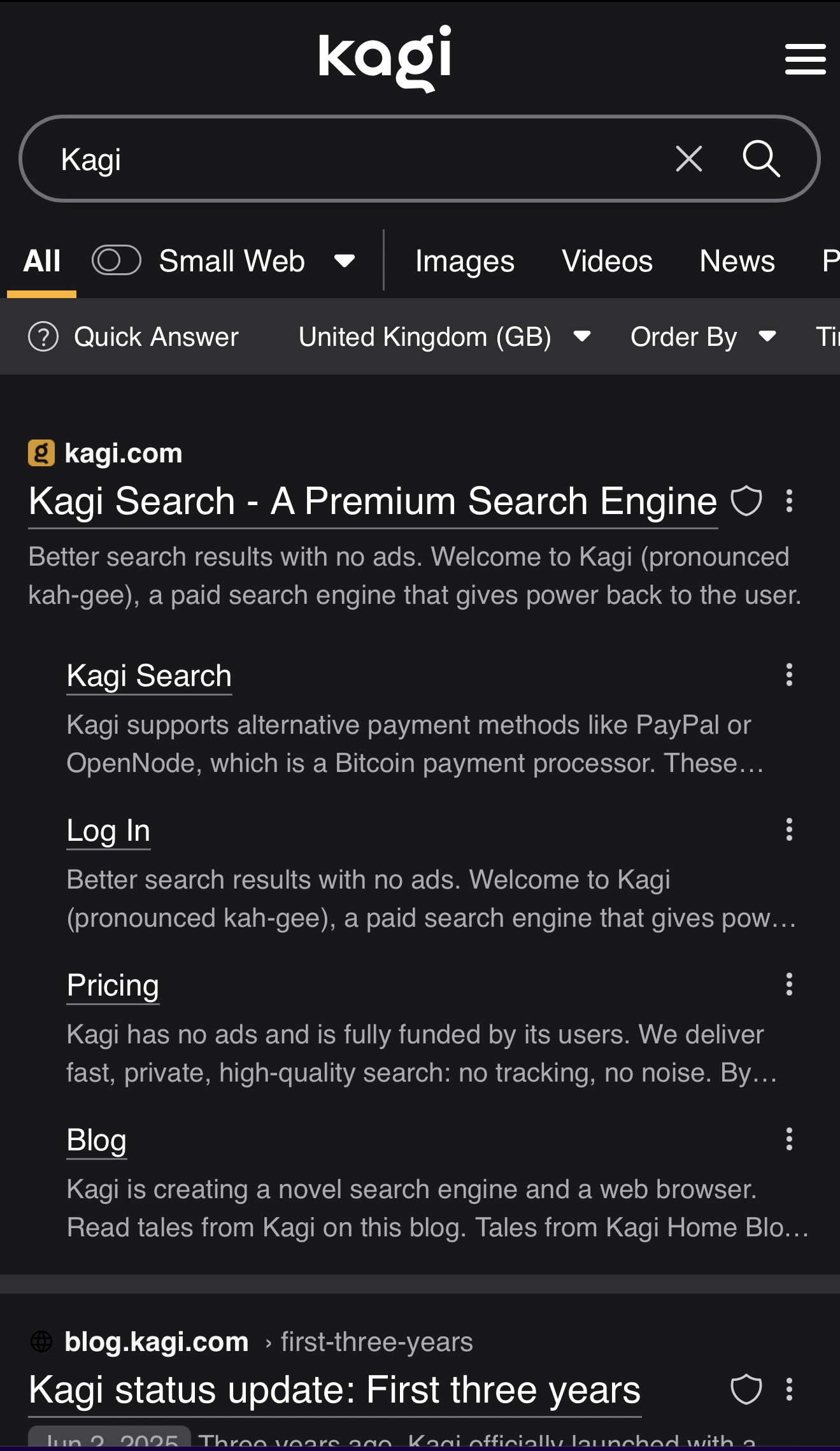This screenshot has height=1451, width=840.
Task: Expand the Order By dropdown
Action: (x=702, y=336)
